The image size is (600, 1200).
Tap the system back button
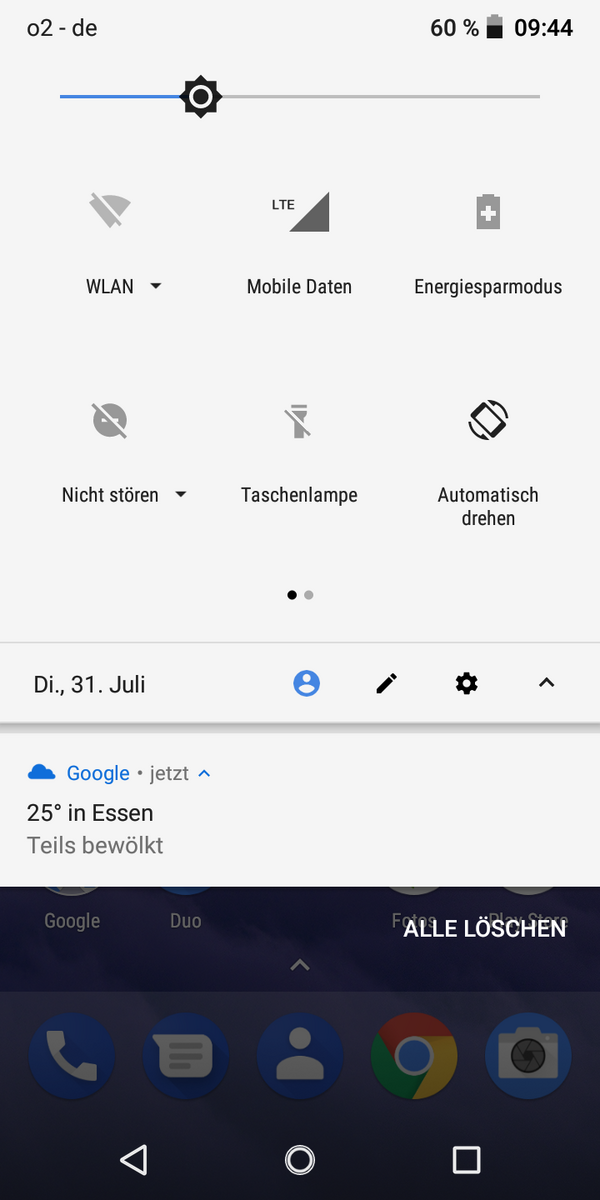coord(133,1159)
